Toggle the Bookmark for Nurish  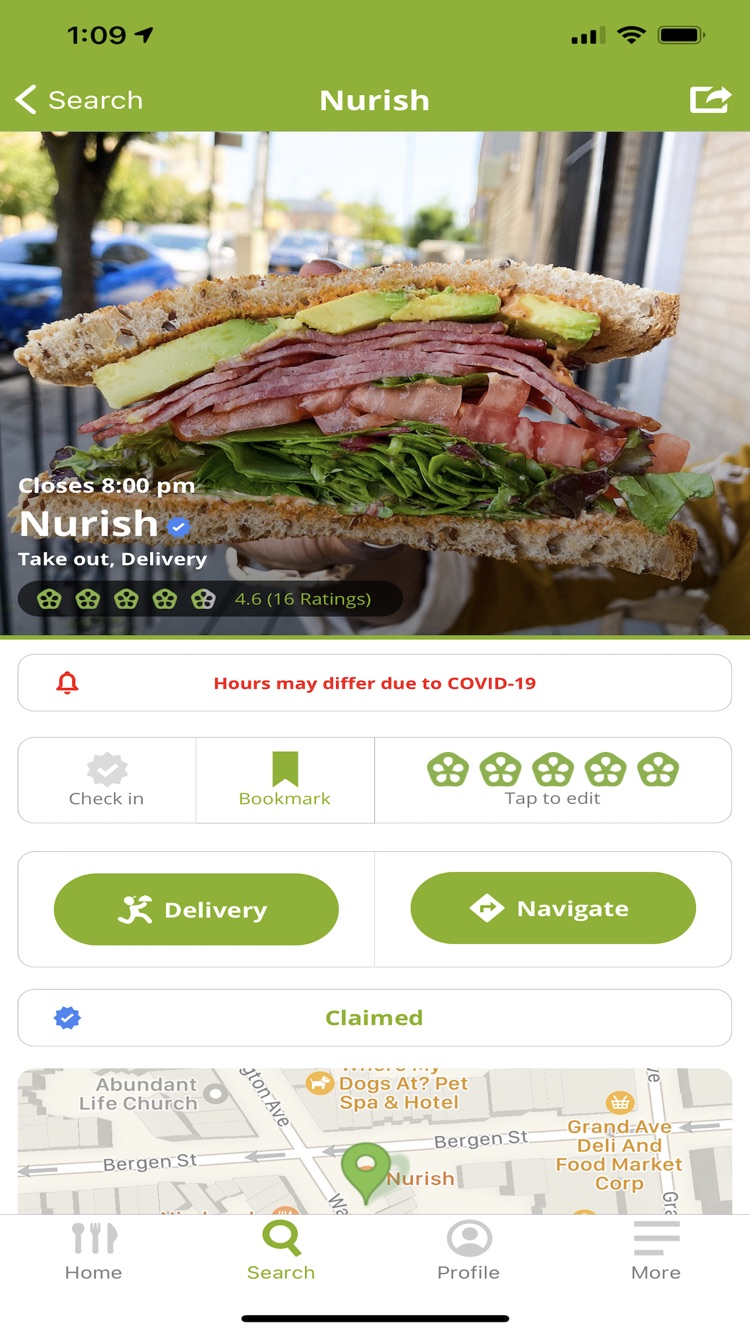pyautogui.click(x=284, y=779)
